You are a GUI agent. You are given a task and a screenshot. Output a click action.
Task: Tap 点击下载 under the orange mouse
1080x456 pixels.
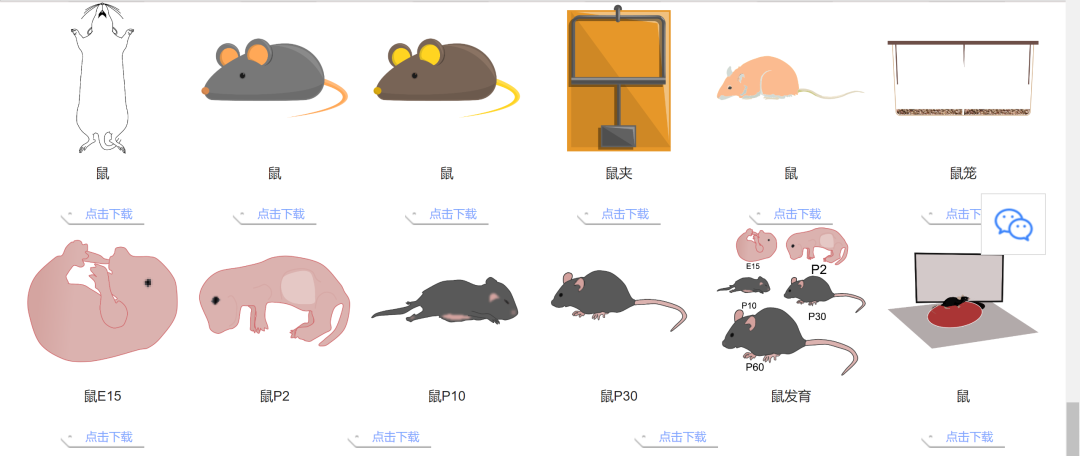pos(796,214)
